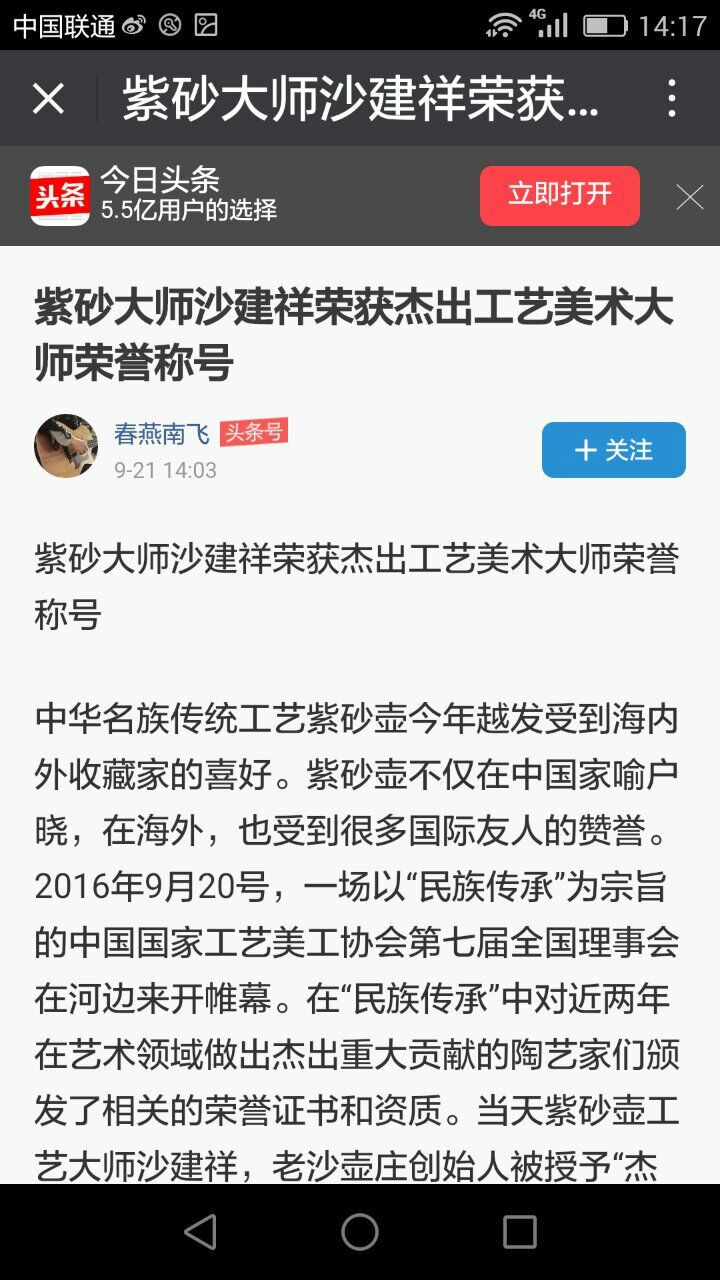
Task: Open author 春燕南飞's profile
Action: tap(161, 434)
